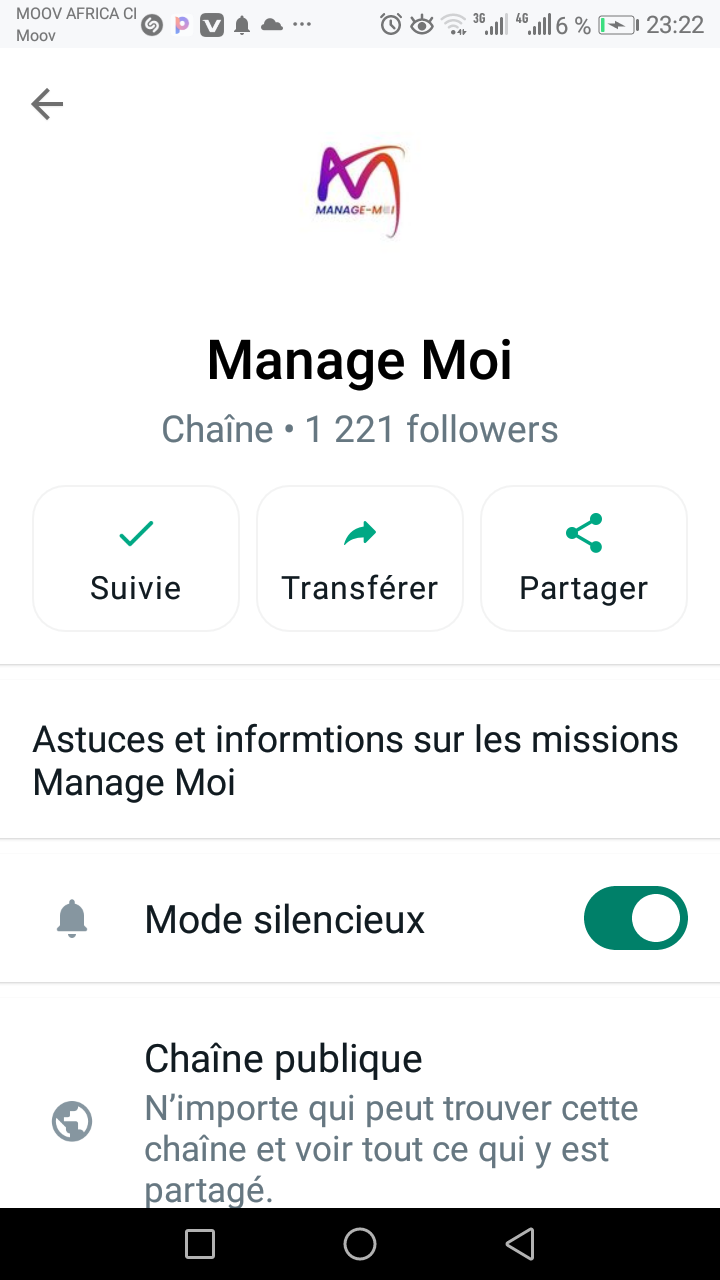
Task: Go to the phone's home screen
Action: (360, 1244)
